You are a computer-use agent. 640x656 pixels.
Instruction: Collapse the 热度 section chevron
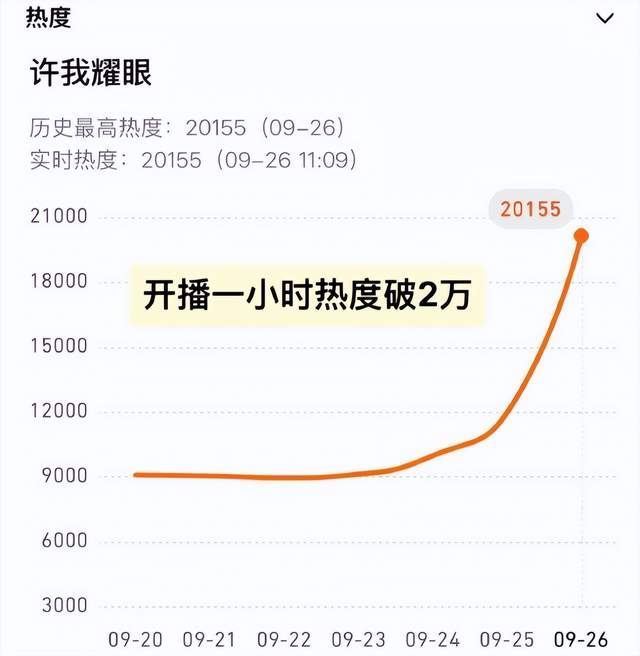click(604, 18)
